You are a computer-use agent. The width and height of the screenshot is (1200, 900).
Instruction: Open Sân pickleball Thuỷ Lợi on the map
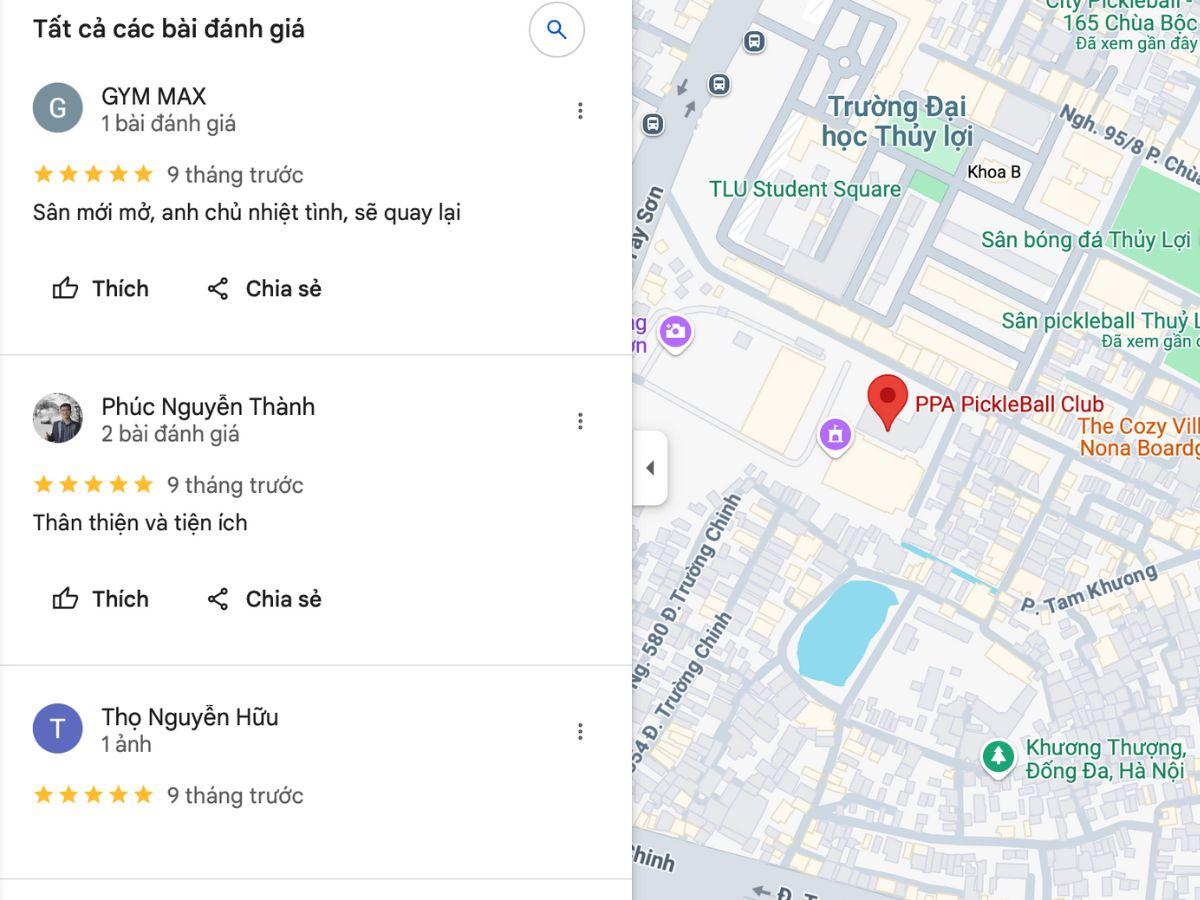[x=1098, y=321]
